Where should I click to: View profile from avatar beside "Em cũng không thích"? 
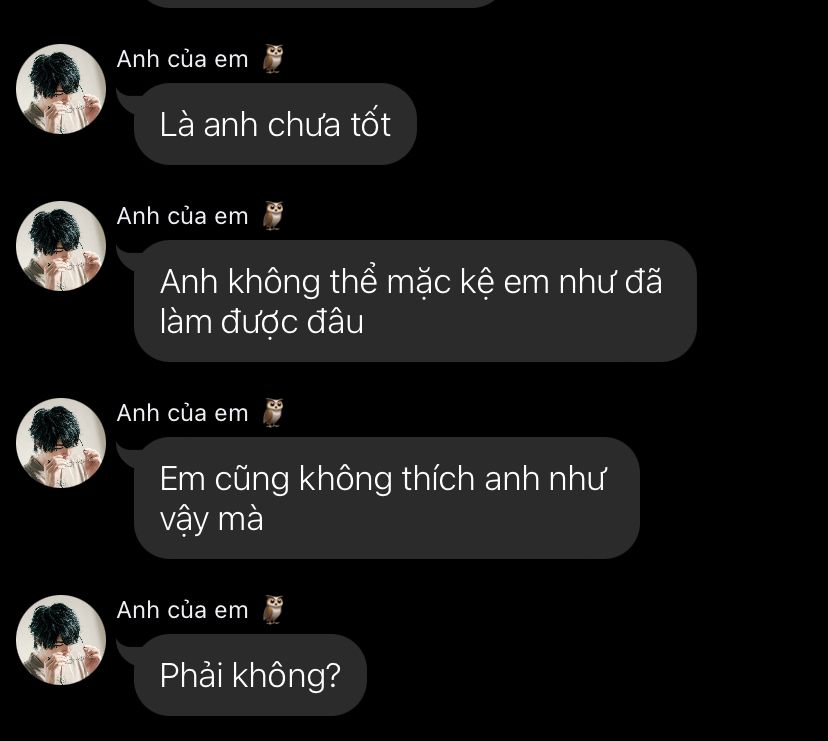point(61,443)
